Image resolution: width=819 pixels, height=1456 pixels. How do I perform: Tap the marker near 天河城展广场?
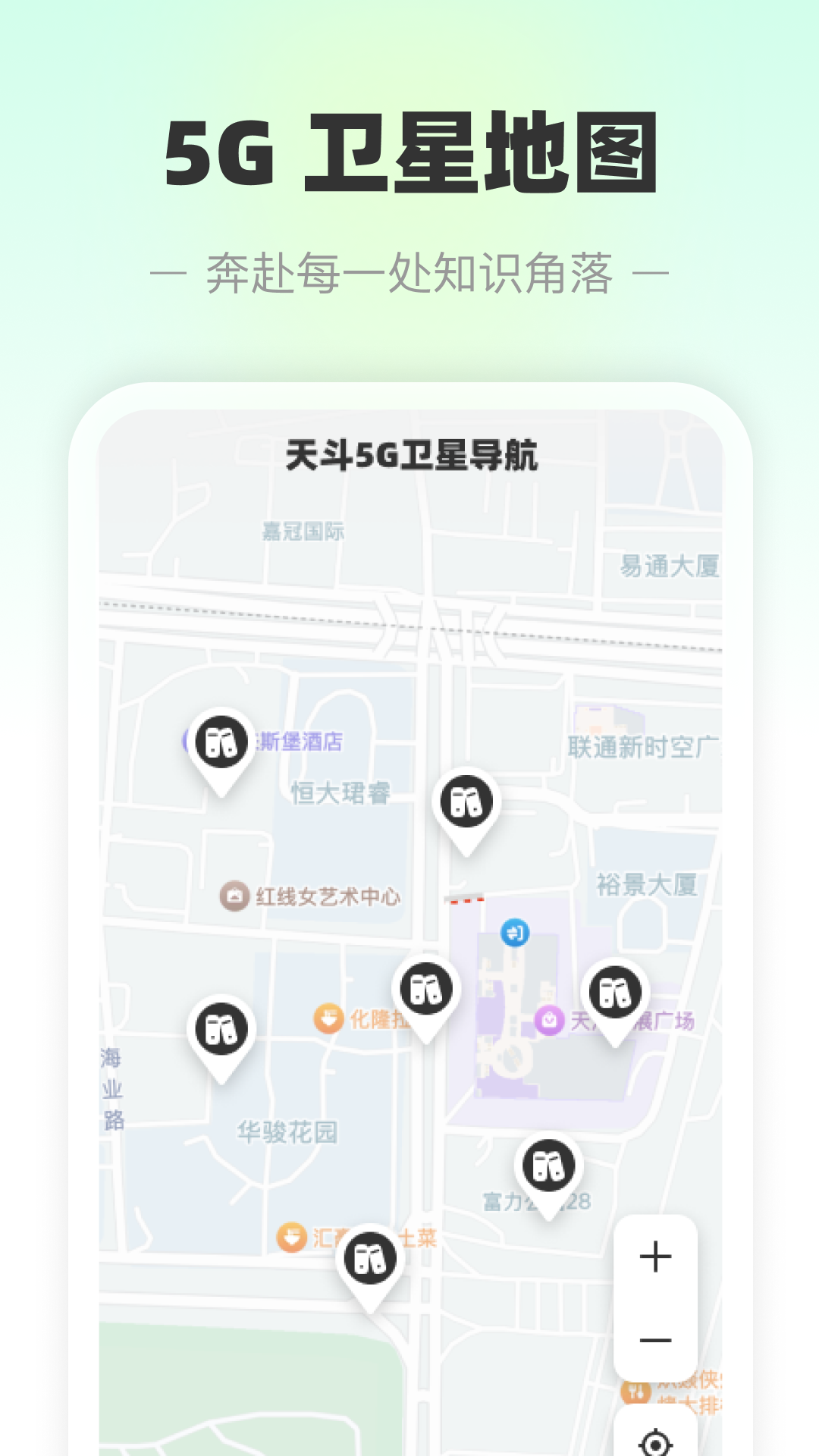[x=616, y=990]
